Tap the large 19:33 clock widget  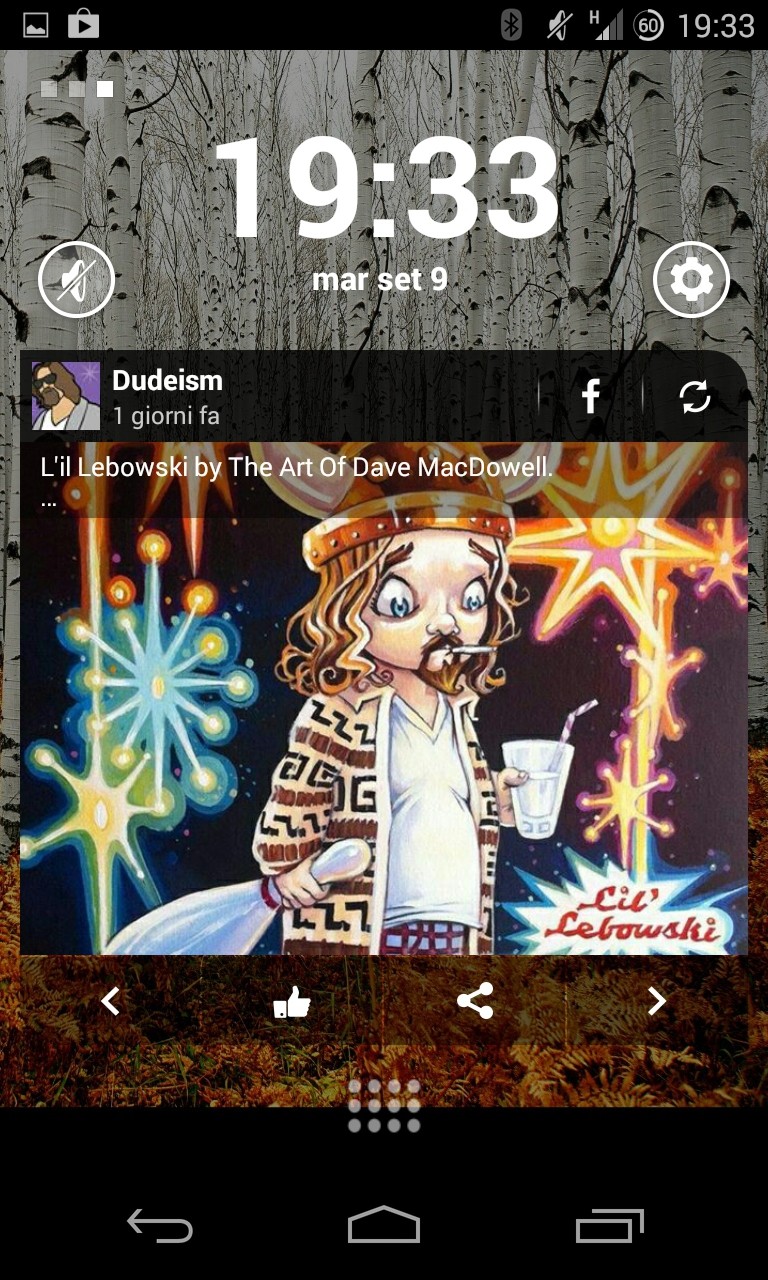pyautogui.click(x=384, y=188)
